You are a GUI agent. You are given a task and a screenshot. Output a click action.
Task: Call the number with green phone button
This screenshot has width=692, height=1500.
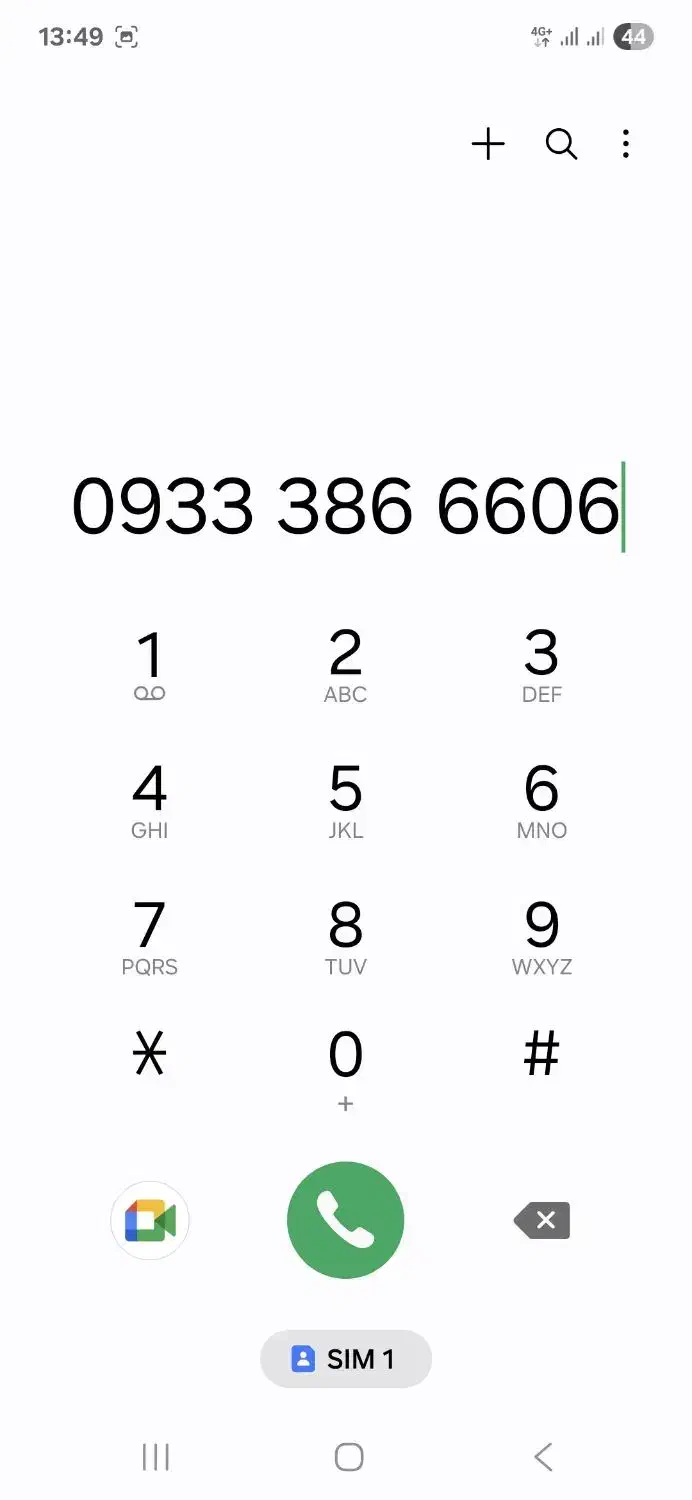(345, 1221)
